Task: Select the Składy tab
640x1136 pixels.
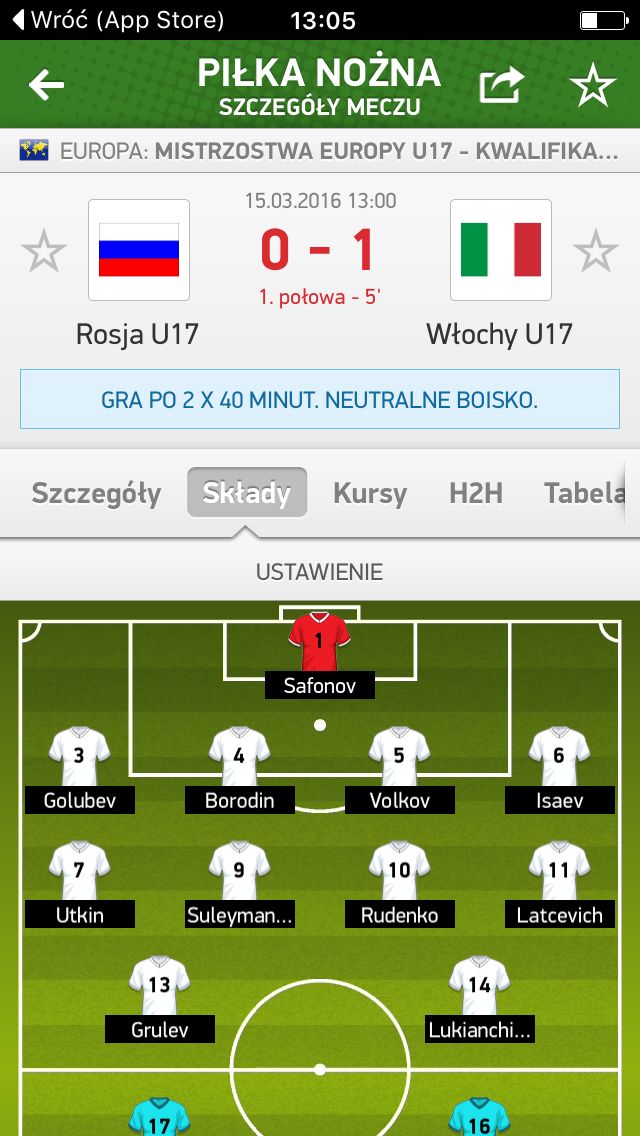Action: coord(247,493)
